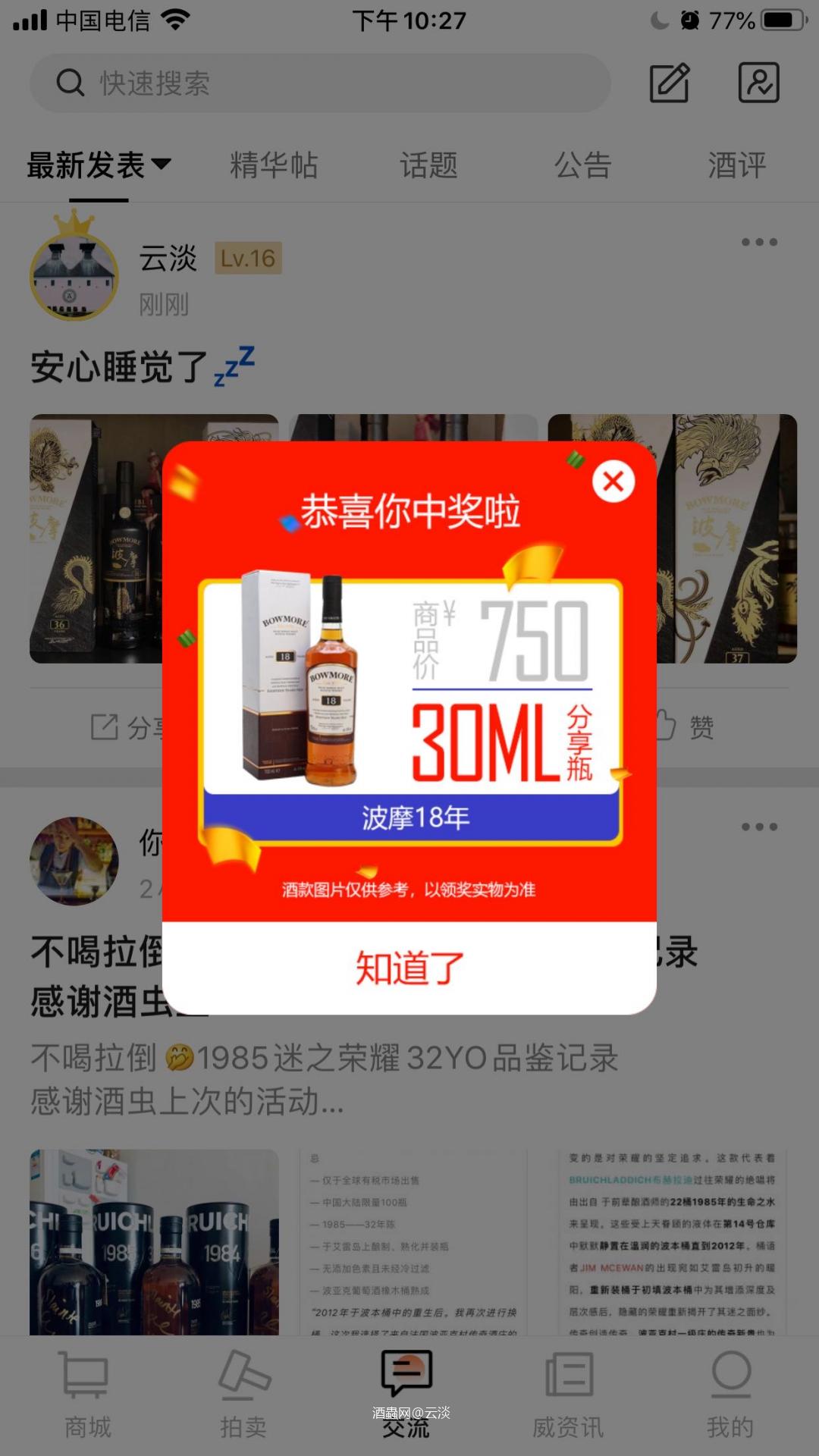Image resolution: width=819 pixels, height=1456 pixels.
Task: Expand the 最新发表 sort dropdown arrow
Action: coord(163,165)
